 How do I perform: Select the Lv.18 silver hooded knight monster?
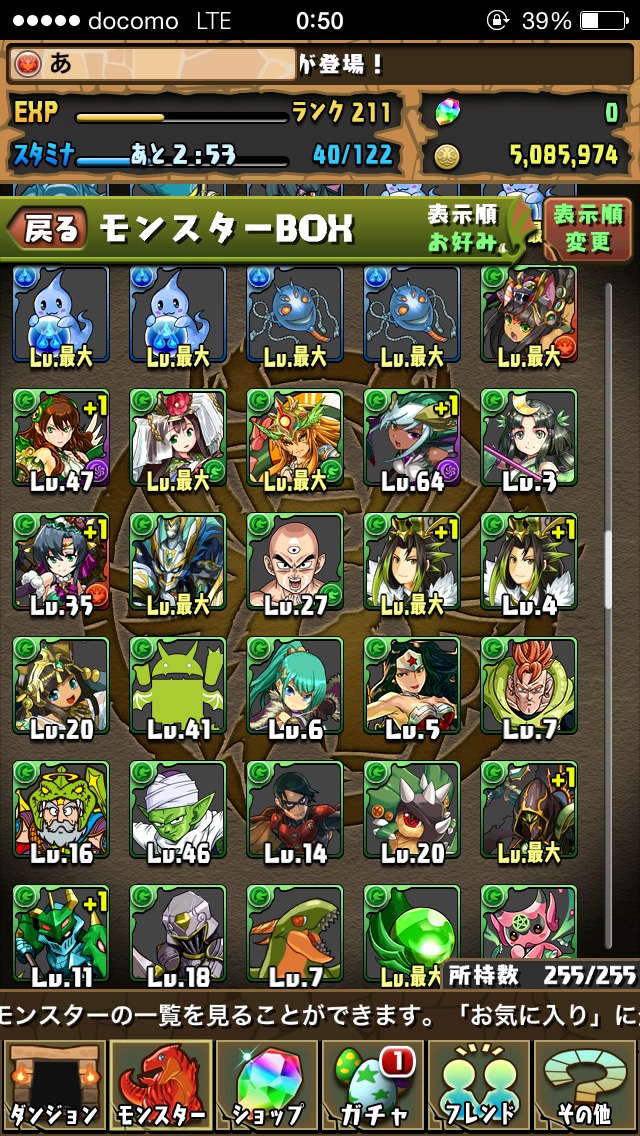pyautogui.click(x=178, y=935)
